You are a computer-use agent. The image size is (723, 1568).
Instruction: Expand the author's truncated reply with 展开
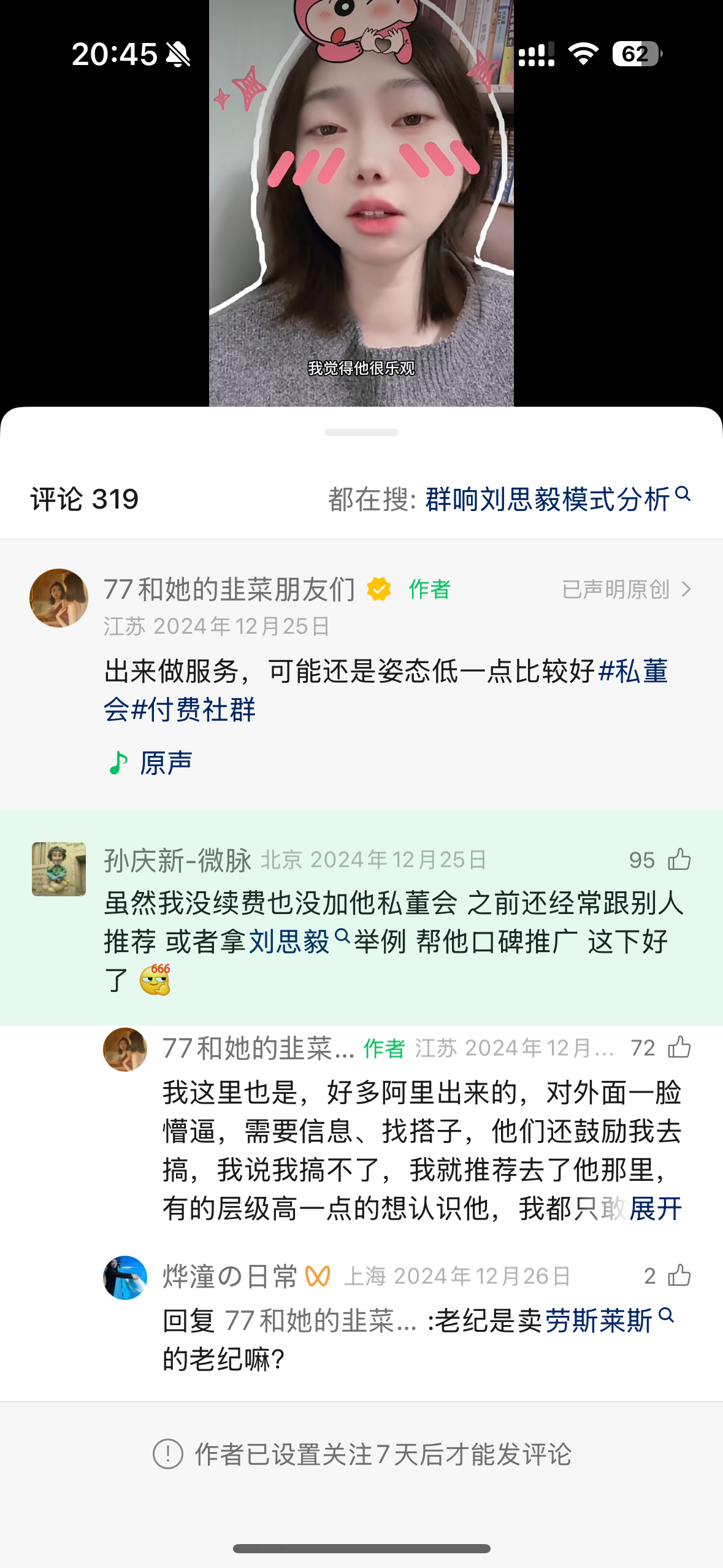click(x=656, y=1209)
